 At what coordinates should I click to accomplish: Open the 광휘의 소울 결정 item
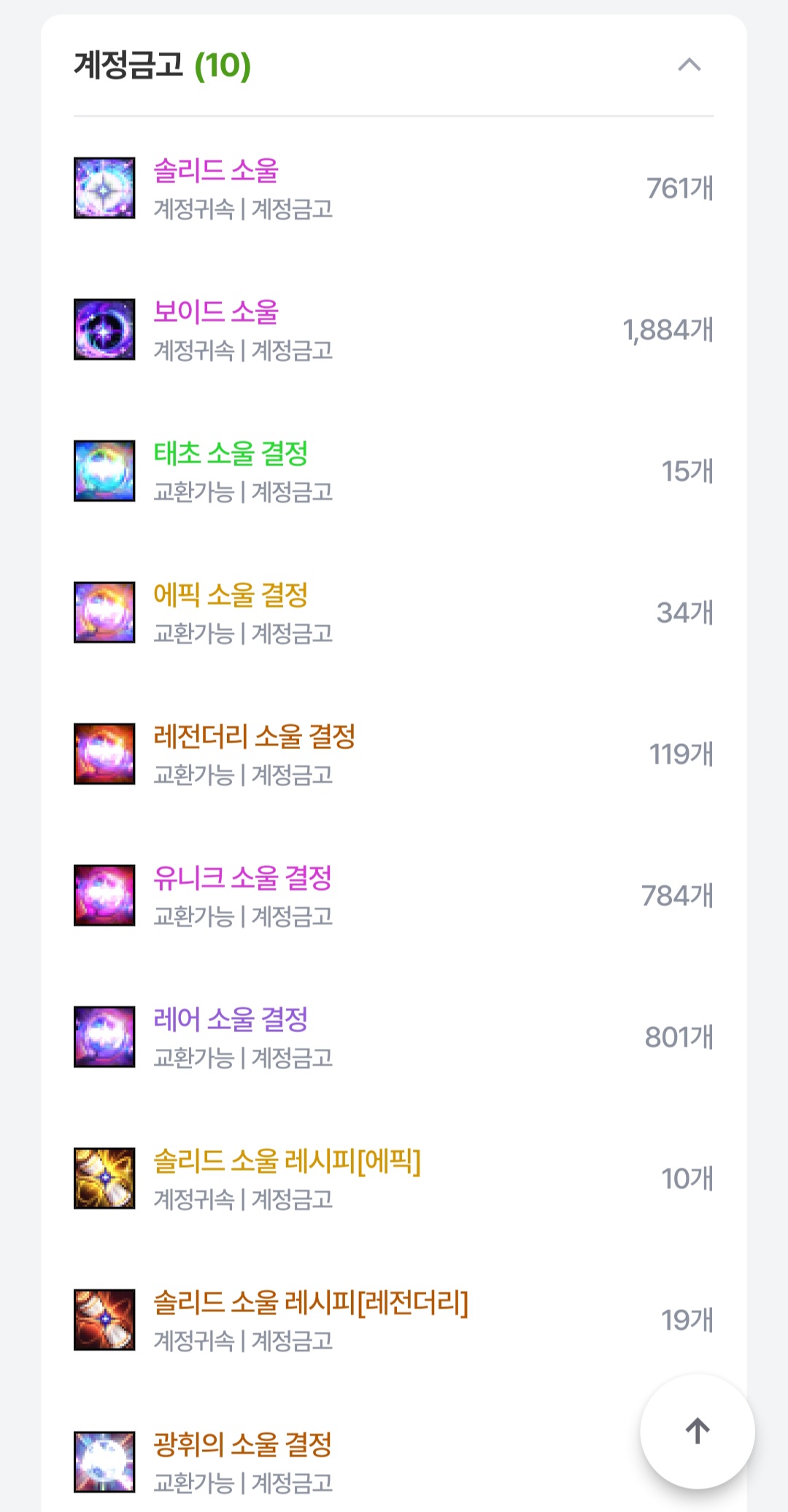click(x=243, y=1445)
